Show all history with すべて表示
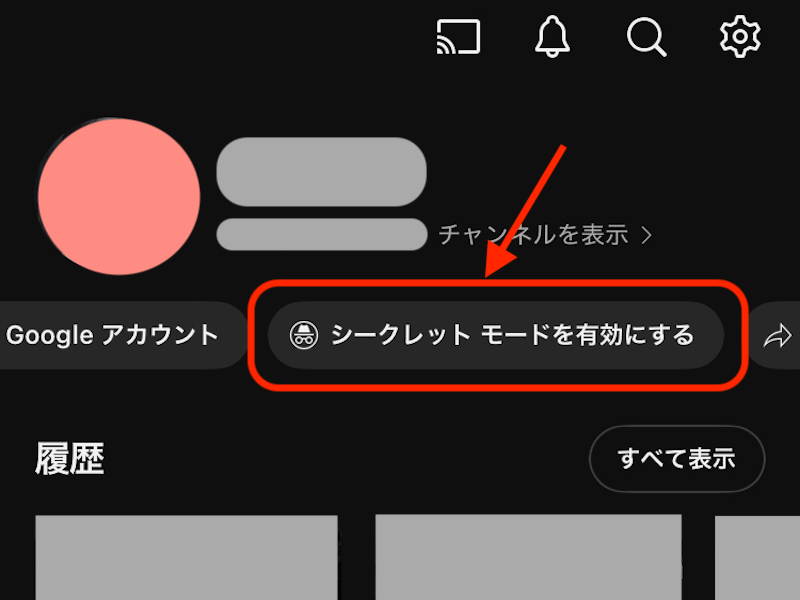800x600 pixels. pyautogui.click(x=677, y=459)
